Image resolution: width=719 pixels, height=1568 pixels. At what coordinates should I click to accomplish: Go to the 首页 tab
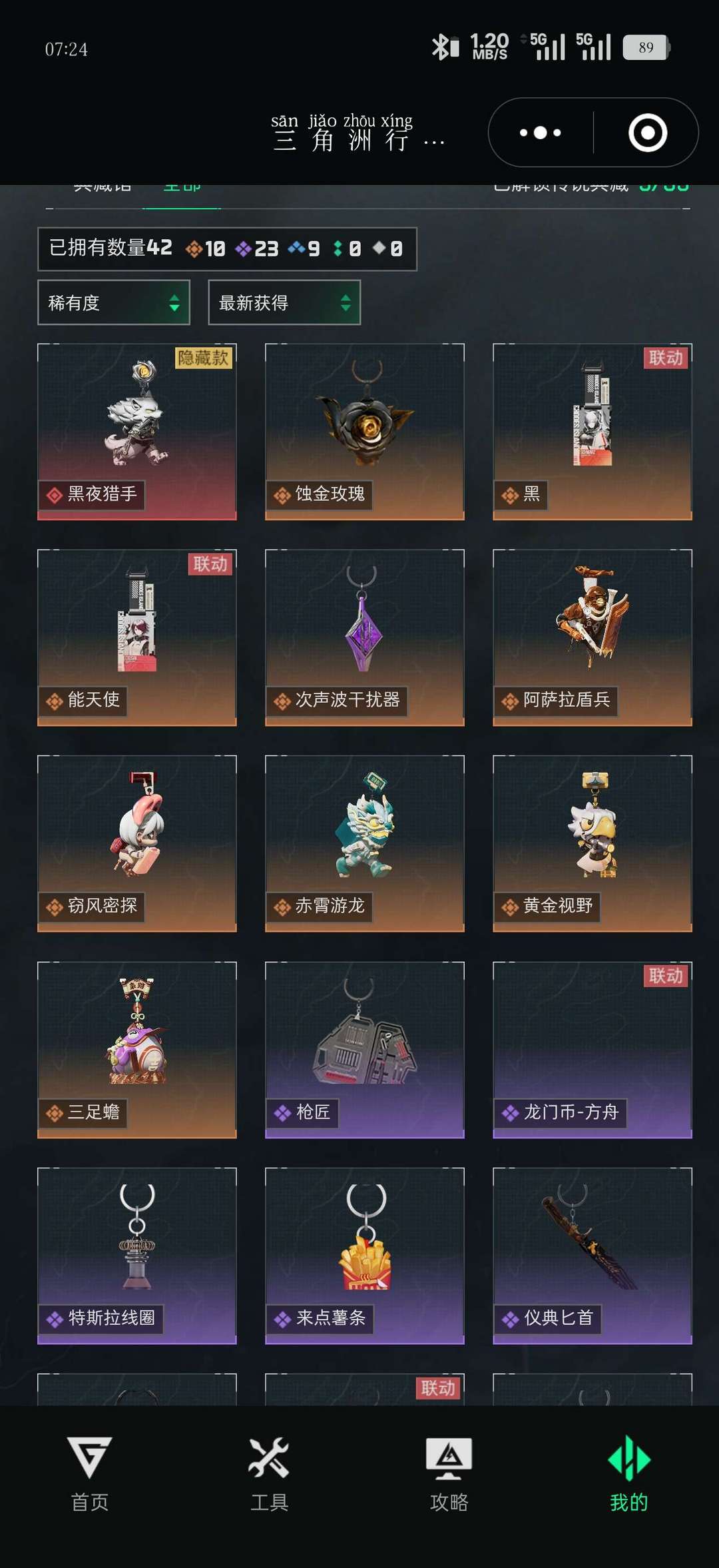(90, 1473)
